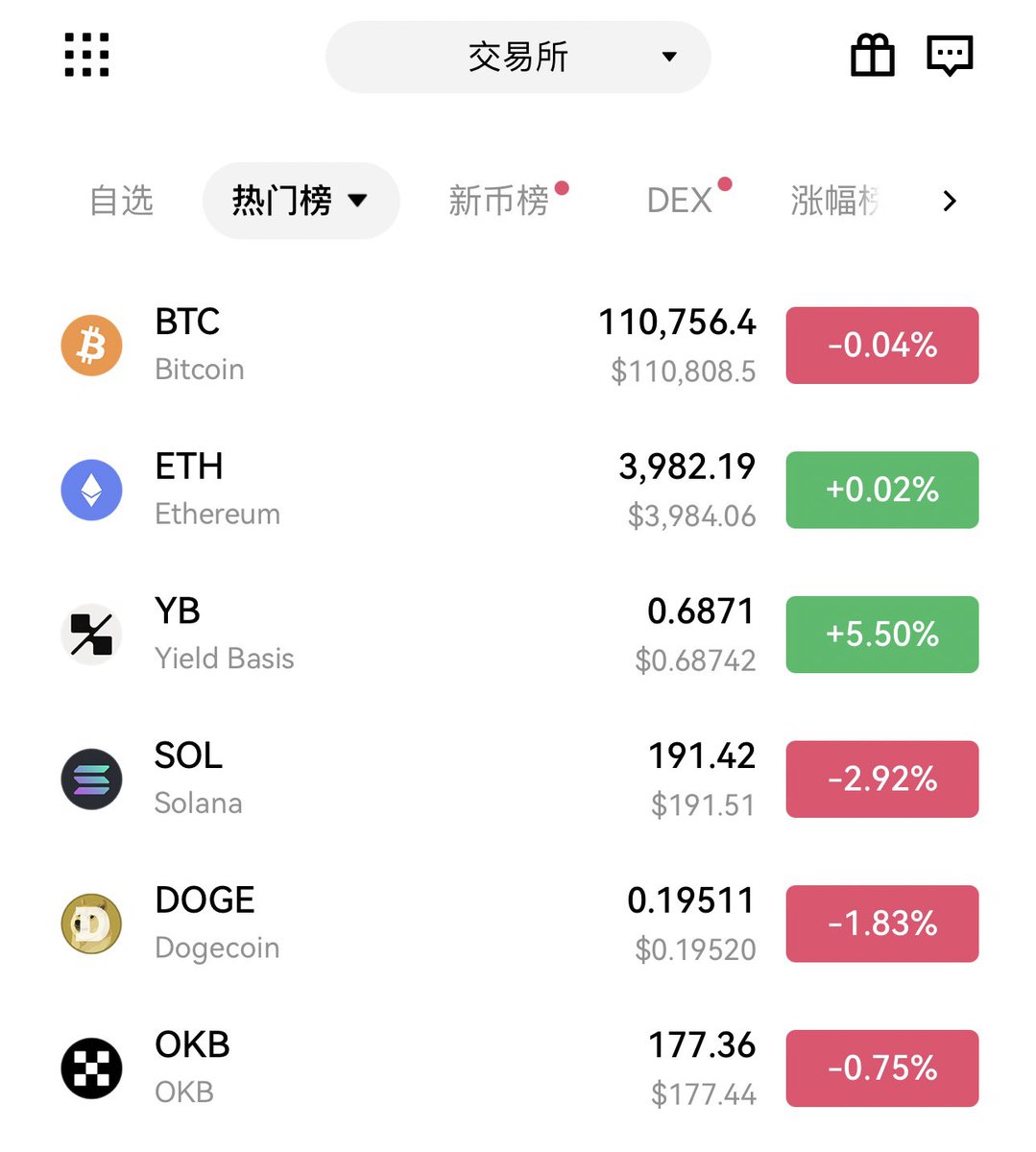Image resolution: width=1036 pixels, height=1152 pixels.
Task: Switch to the 新币榜 tab
Action: (x=499, y=201)
